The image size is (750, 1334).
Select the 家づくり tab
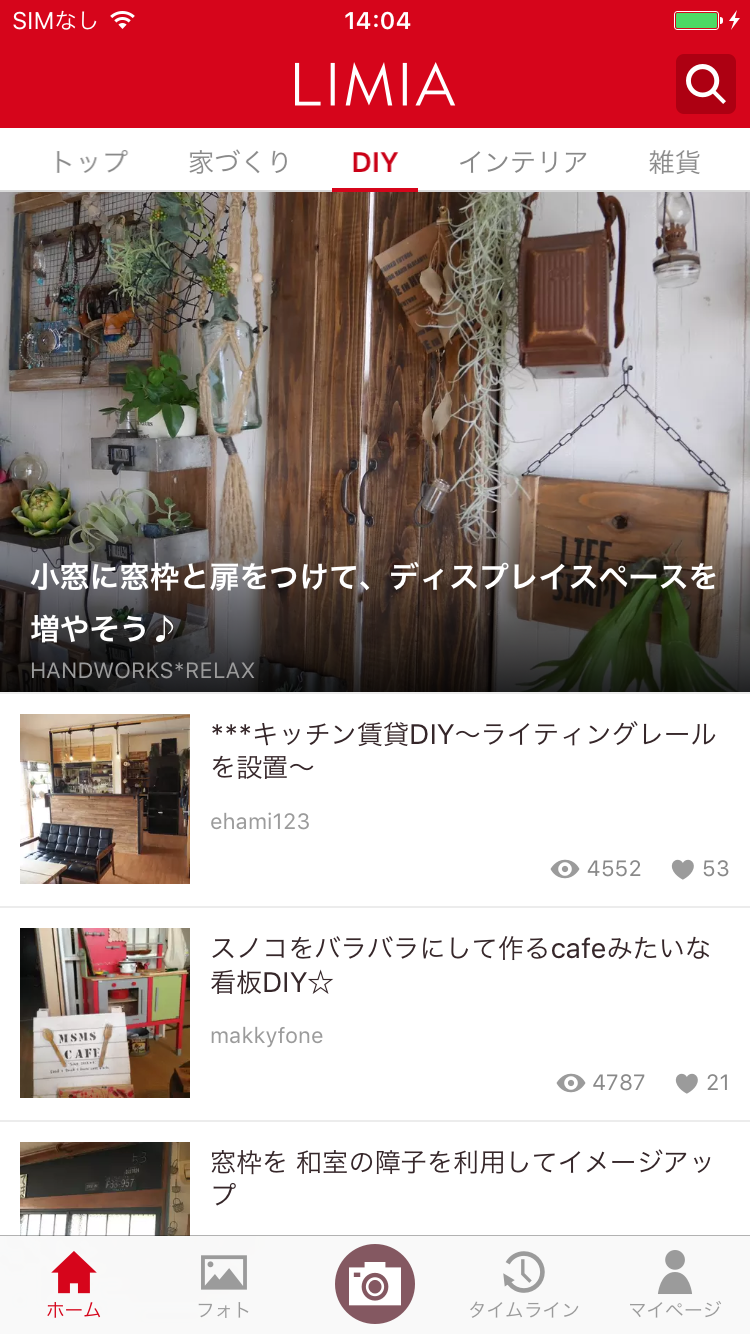click(x=239, y=161)
